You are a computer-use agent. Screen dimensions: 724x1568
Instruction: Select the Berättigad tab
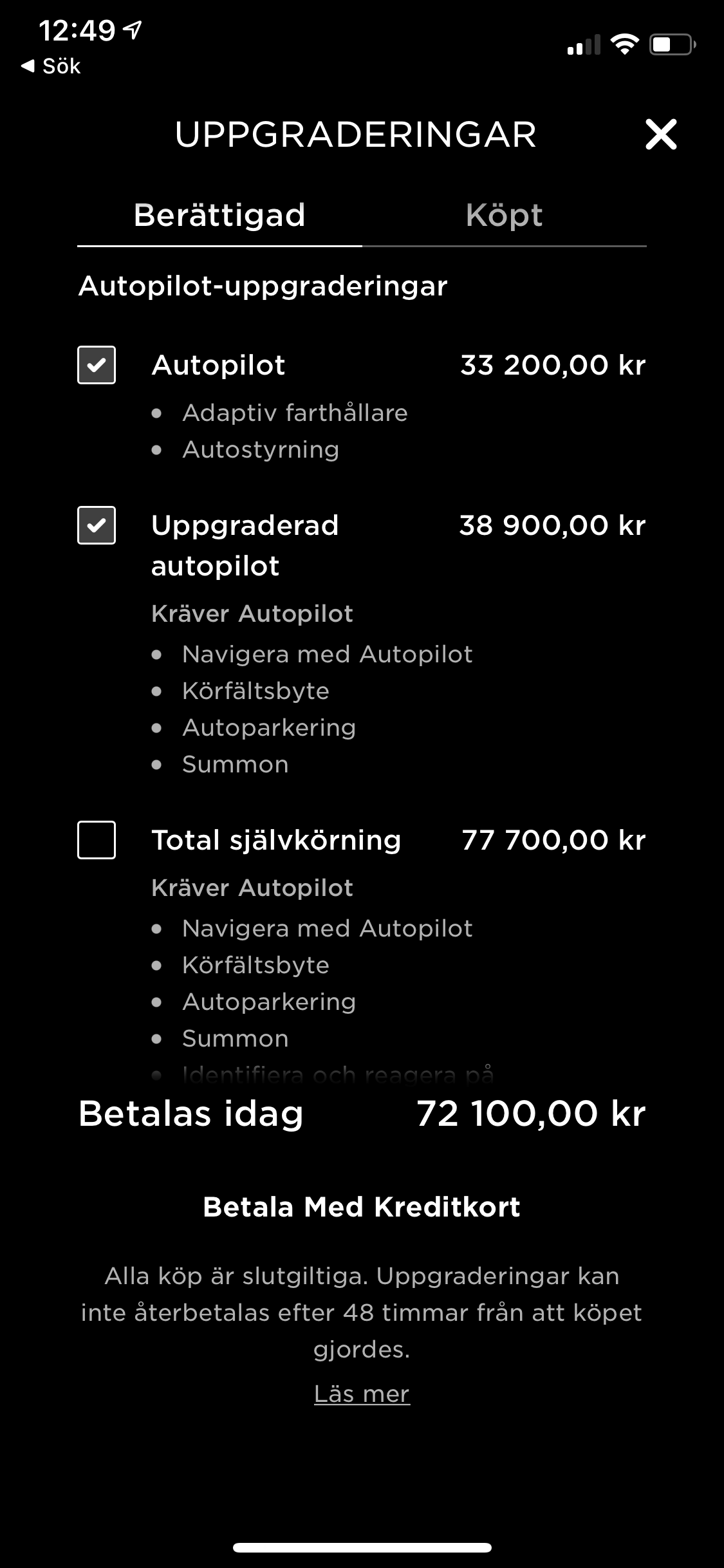[219, 216]
